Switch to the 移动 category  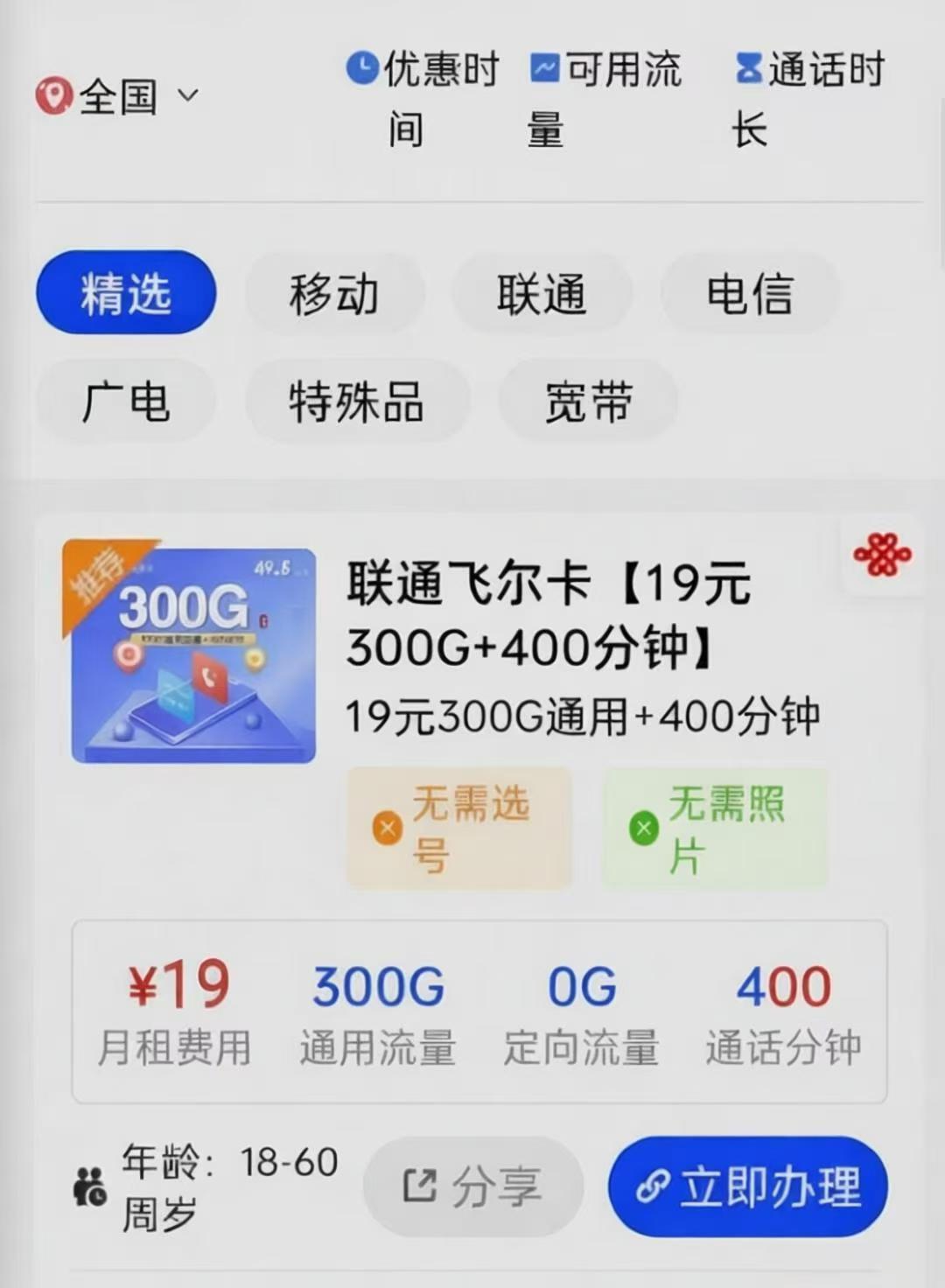click(334, 293)
